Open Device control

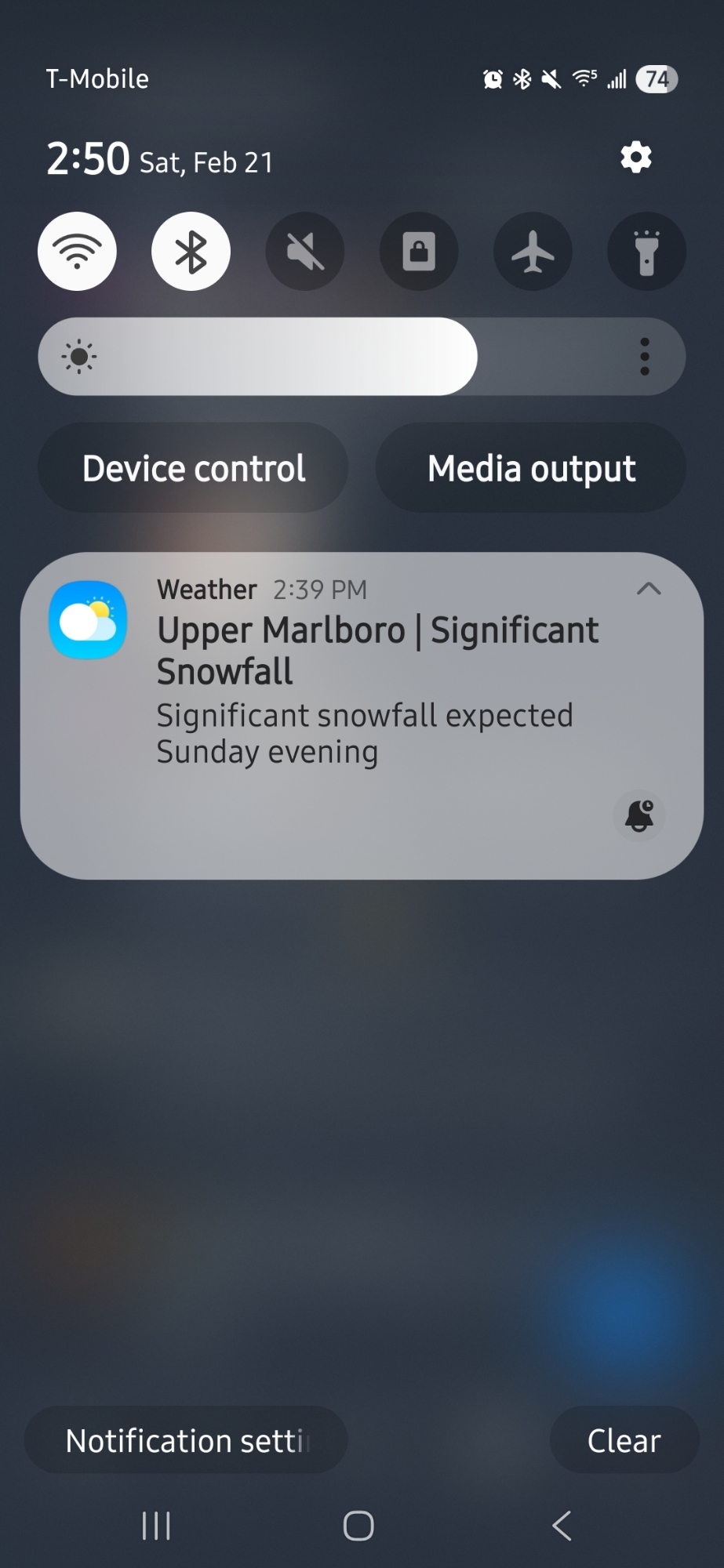click(x=194, y=468)
